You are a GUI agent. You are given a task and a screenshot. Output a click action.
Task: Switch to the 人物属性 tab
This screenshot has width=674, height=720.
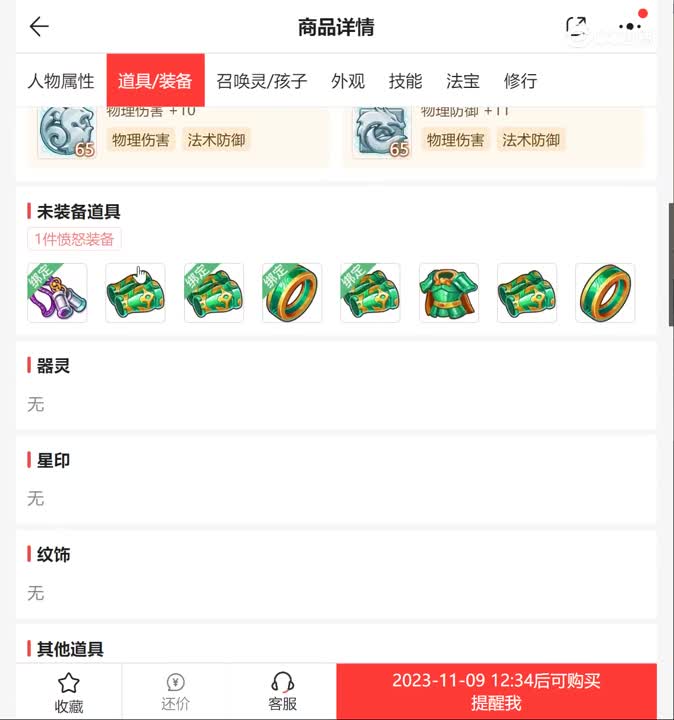click(60, 81)
